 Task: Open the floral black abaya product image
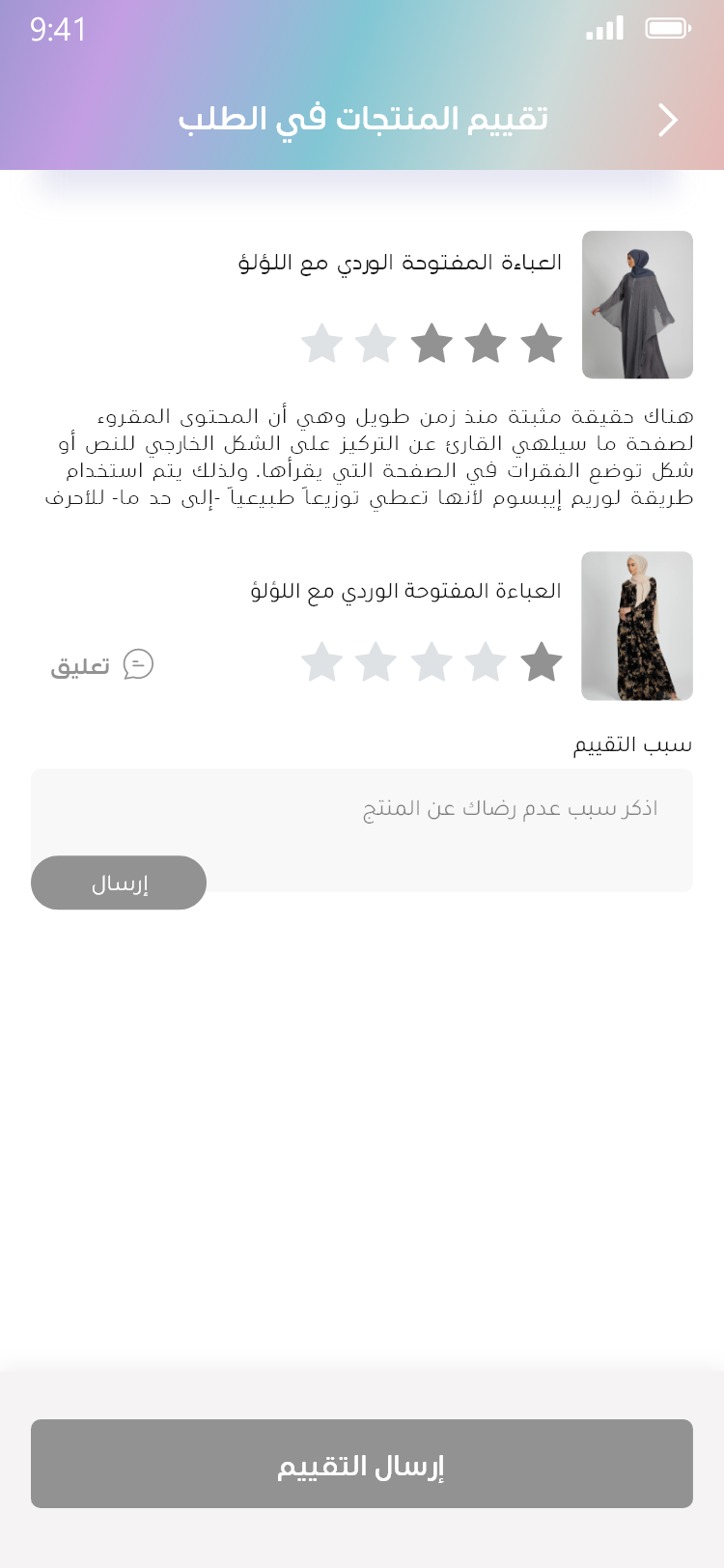point(637,626)
